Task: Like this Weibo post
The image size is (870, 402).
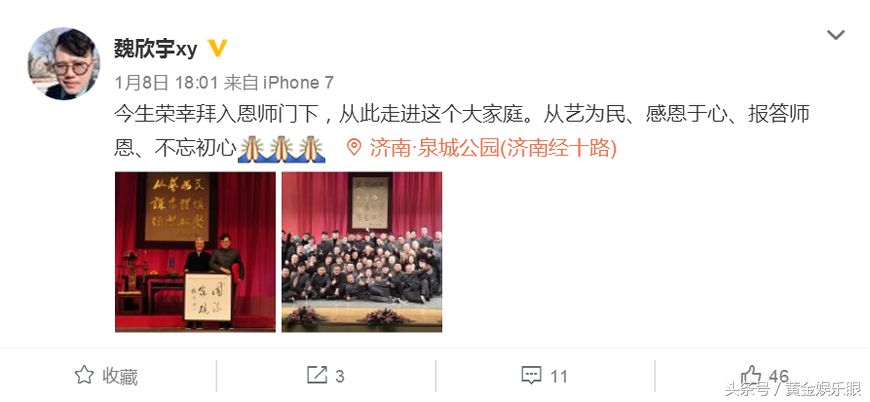Action: point(763,376)
